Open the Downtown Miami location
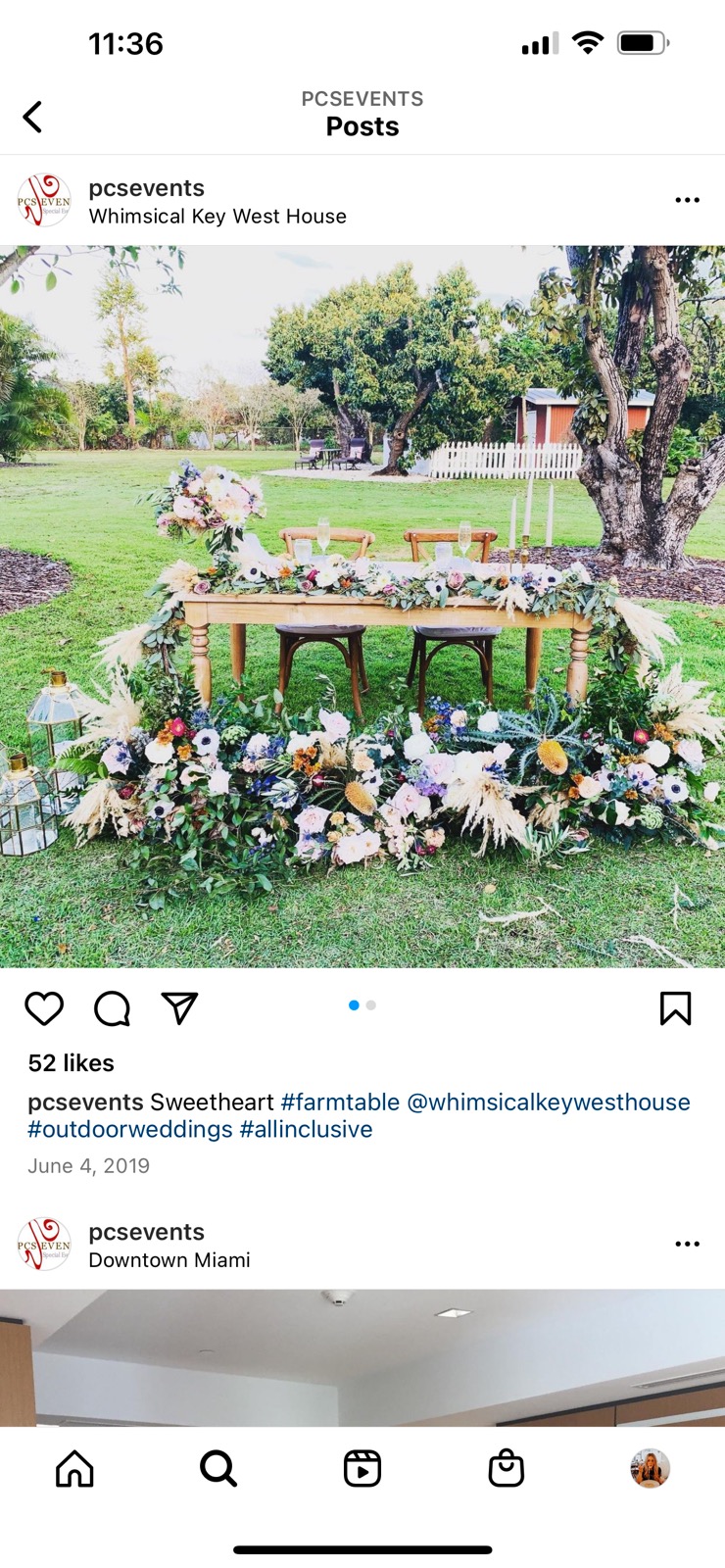Screen dimensions: 725x1568 coord(169,1260)
